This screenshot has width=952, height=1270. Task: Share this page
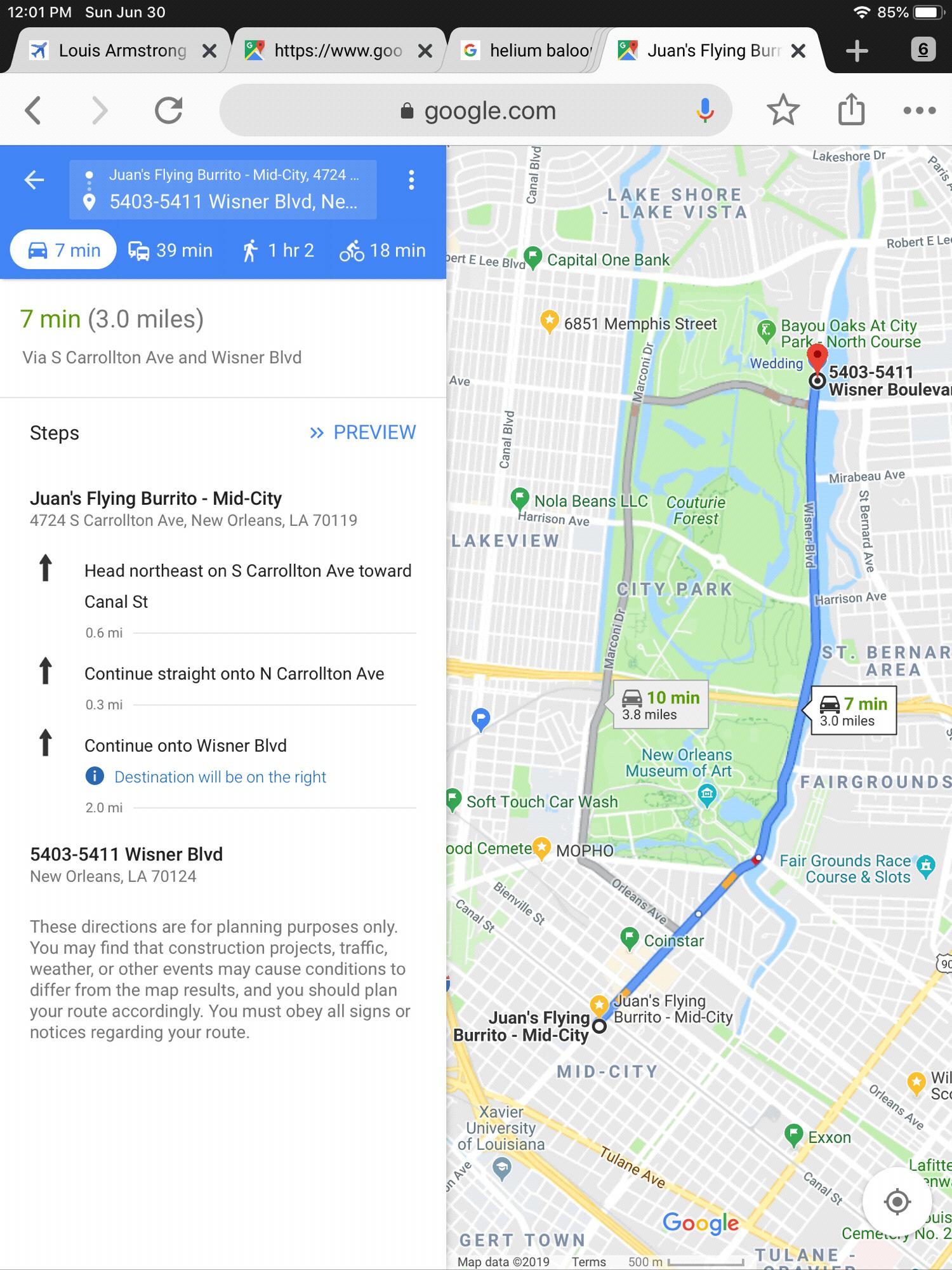coord(851,110)
